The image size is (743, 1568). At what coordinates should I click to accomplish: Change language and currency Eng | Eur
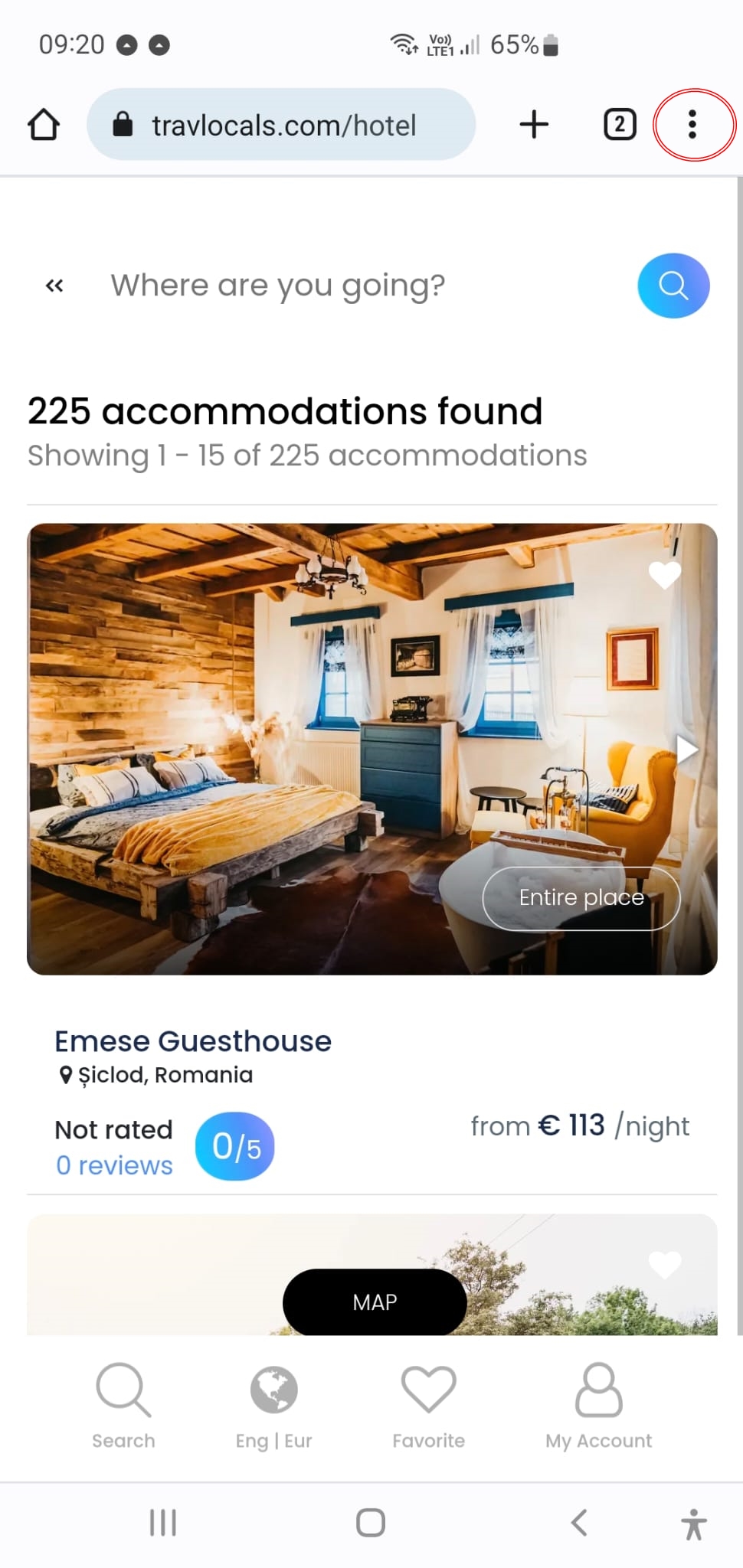click(273, 1406)
